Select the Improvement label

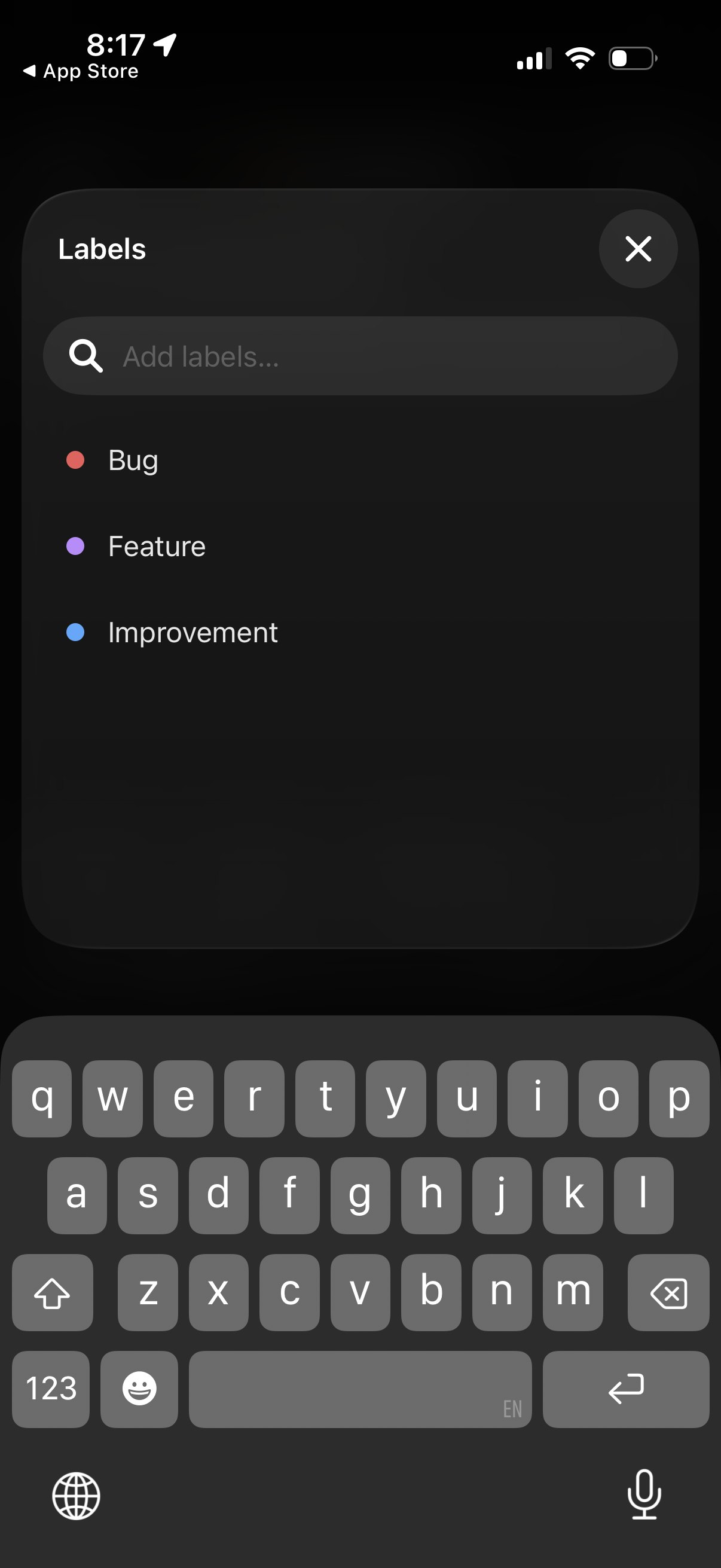193,633
